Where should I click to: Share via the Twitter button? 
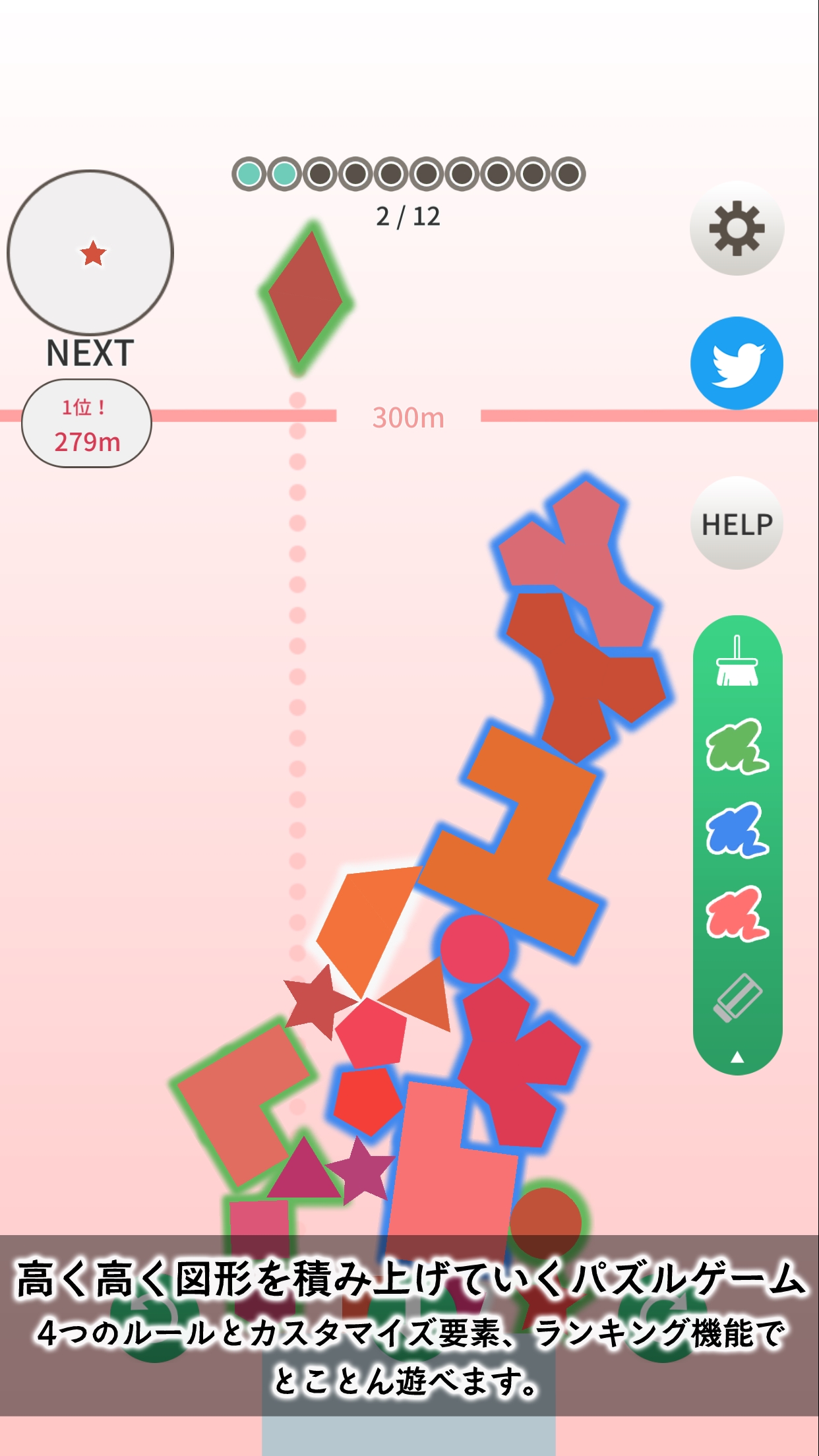pos(737,363)
